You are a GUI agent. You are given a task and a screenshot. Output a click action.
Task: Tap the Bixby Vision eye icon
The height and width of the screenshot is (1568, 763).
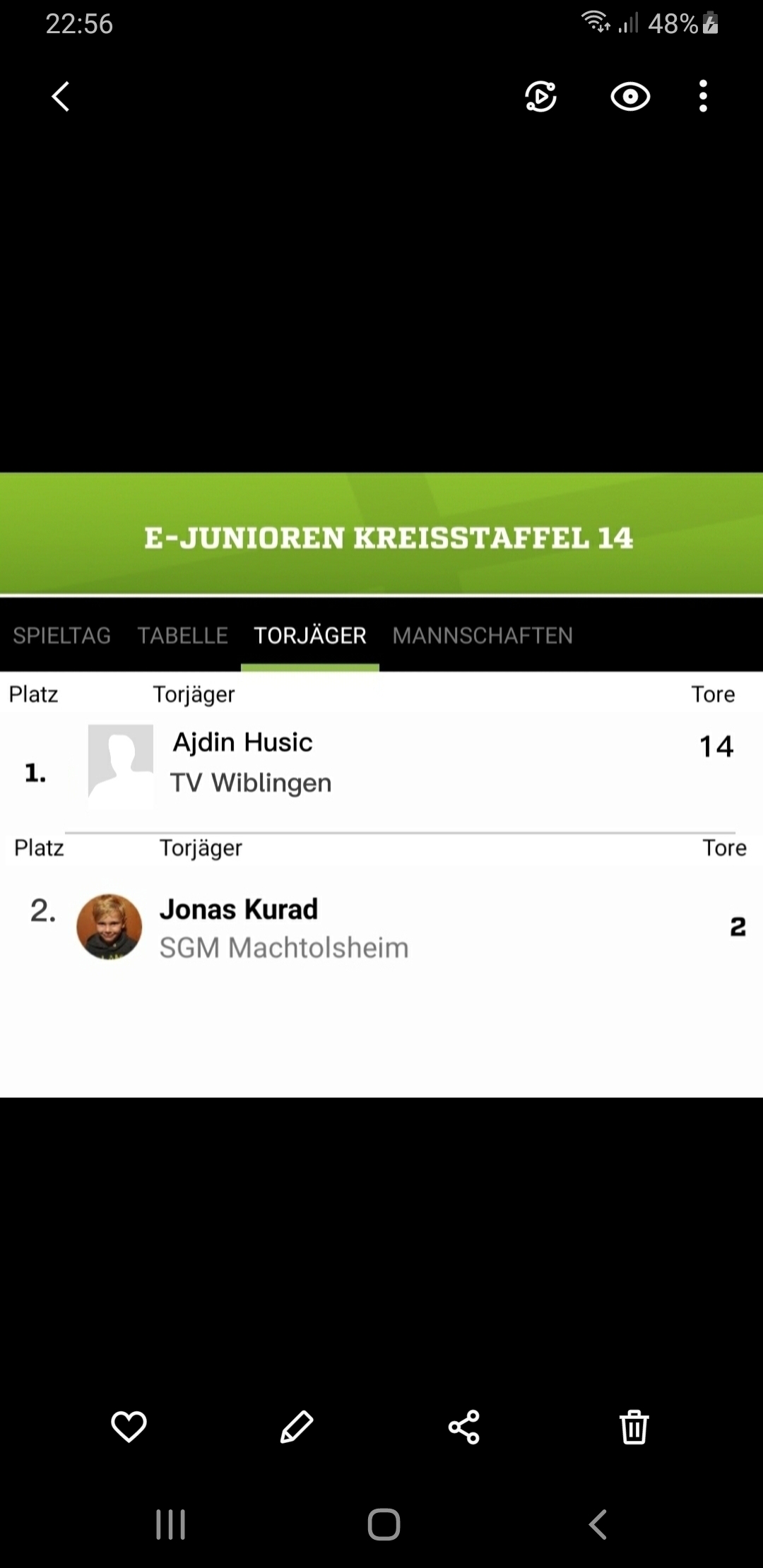coord(630,97)
